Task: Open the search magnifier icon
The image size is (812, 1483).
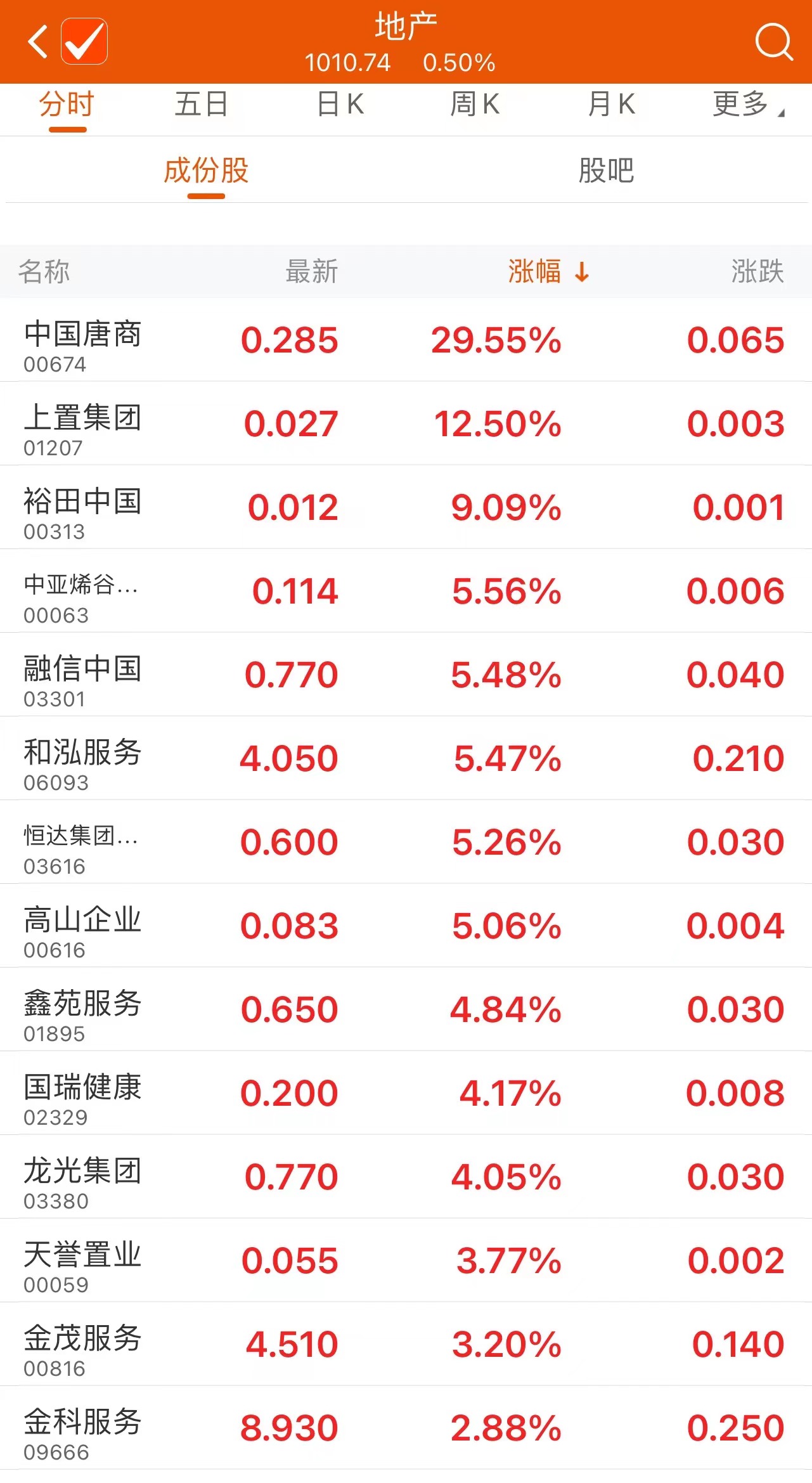Action: (773, 42)
